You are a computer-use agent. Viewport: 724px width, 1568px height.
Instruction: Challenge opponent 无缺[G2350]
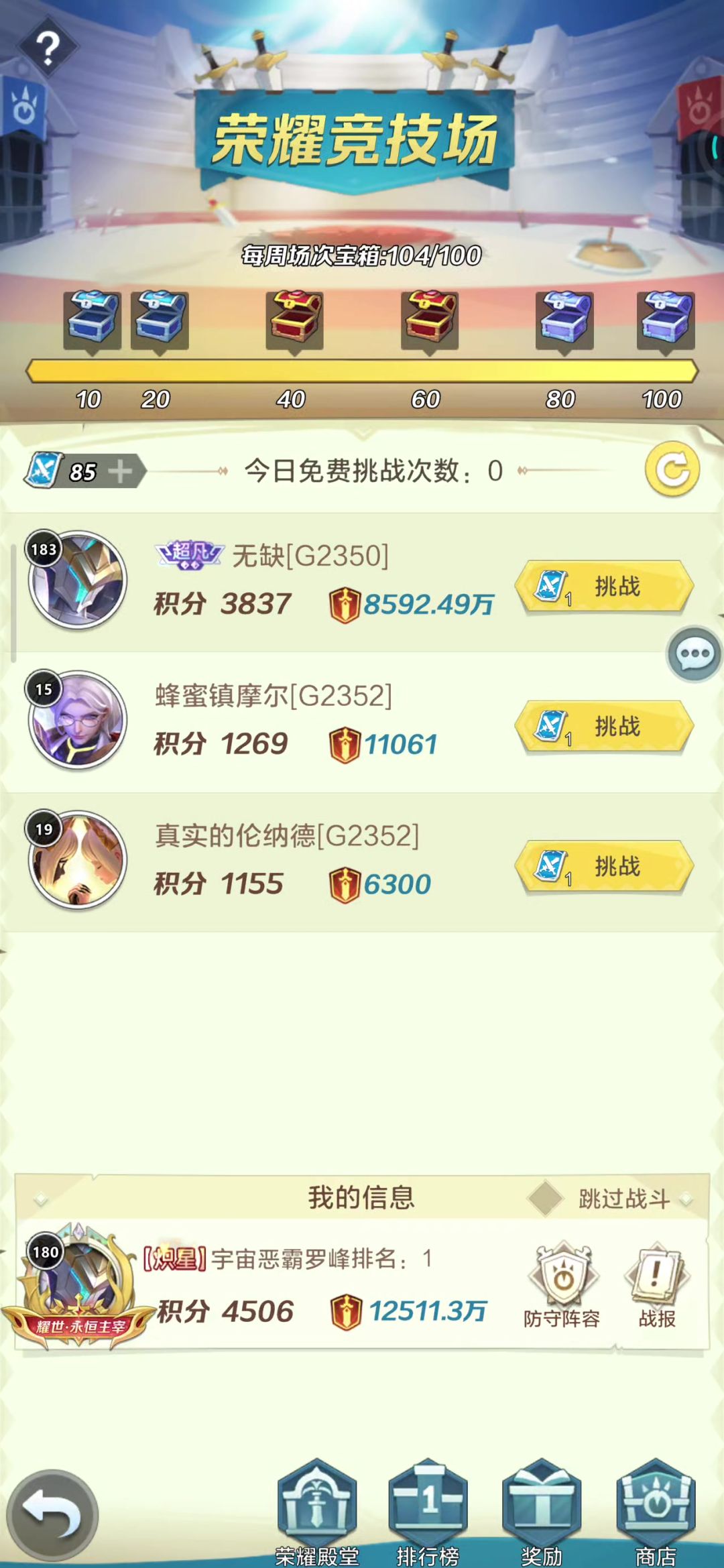604,587
